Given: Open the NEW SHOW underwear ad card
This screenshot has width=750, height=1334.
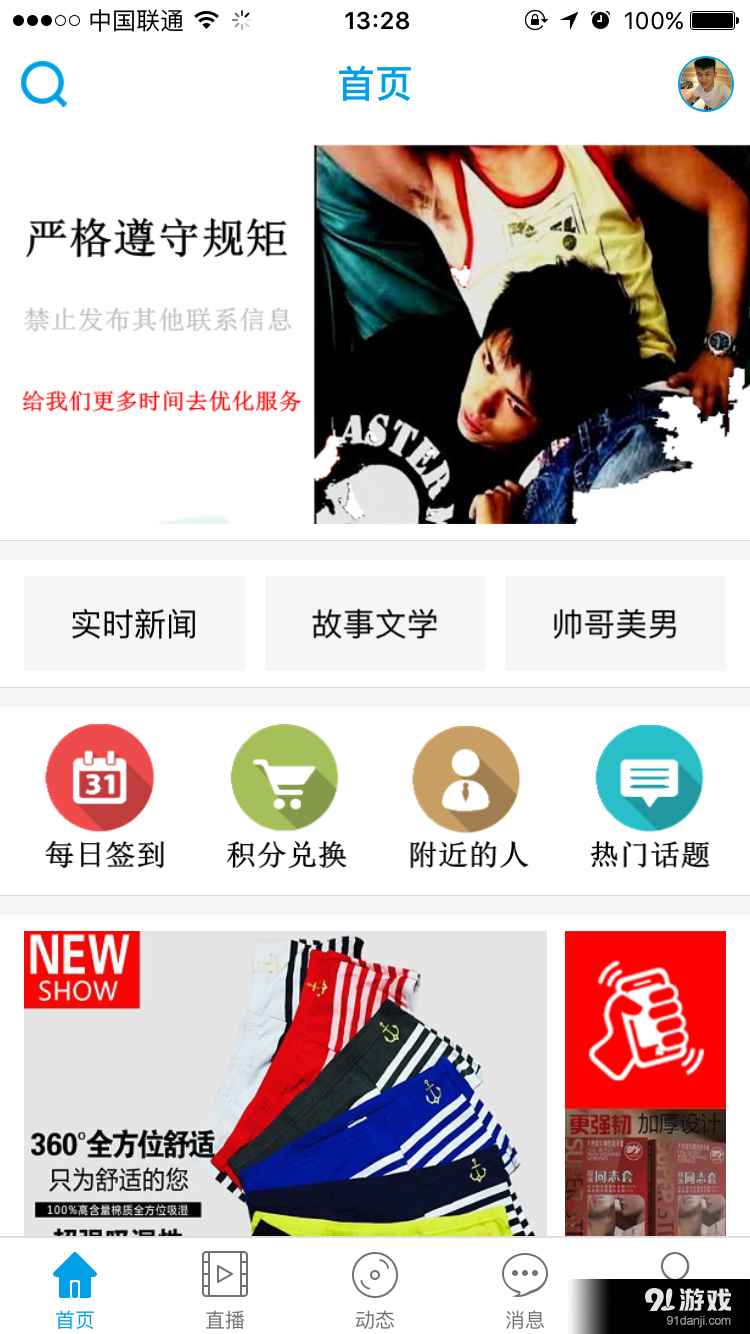Looking at the screenshot, I should tap(285, 1083).
